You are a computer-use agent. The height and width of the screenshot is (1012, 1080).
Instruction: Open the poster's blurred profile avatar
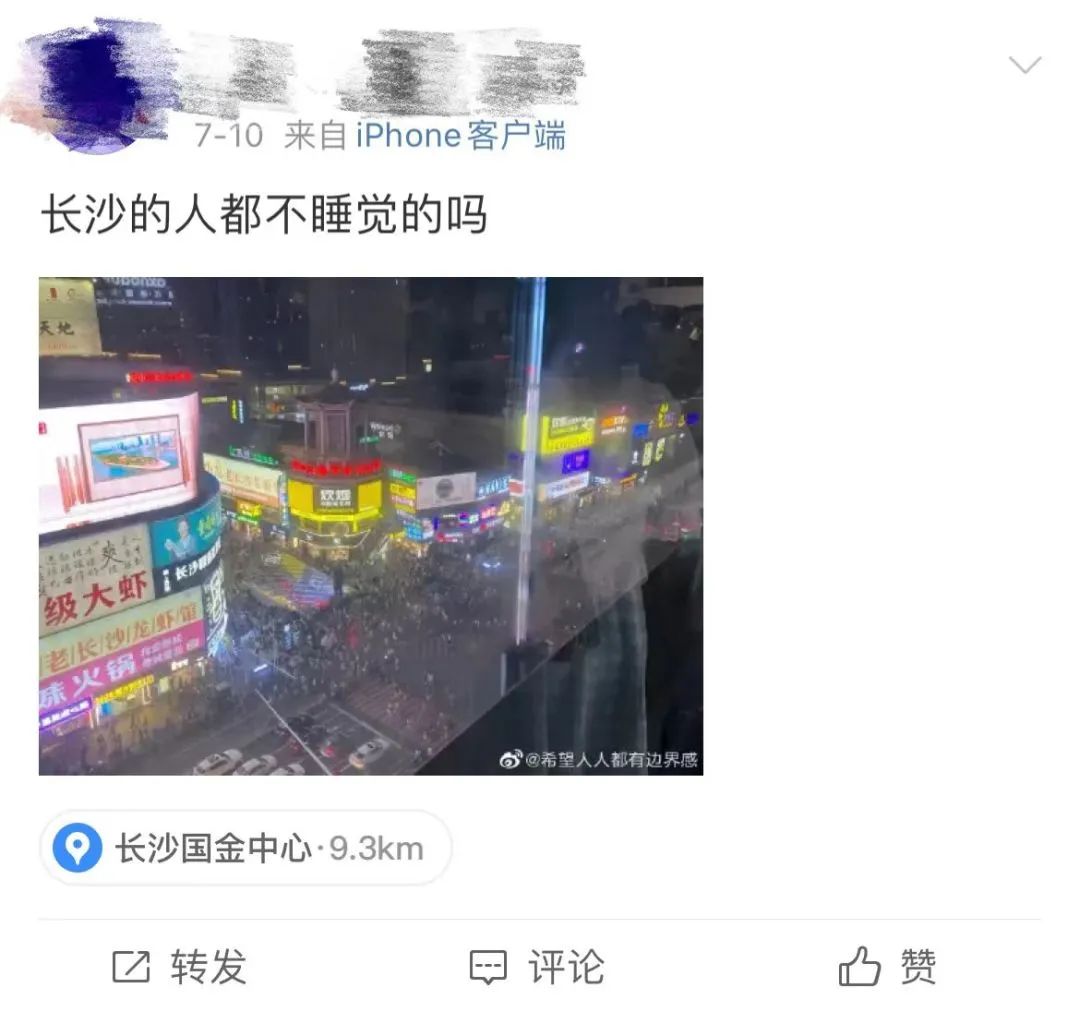(x=95, y=85)
